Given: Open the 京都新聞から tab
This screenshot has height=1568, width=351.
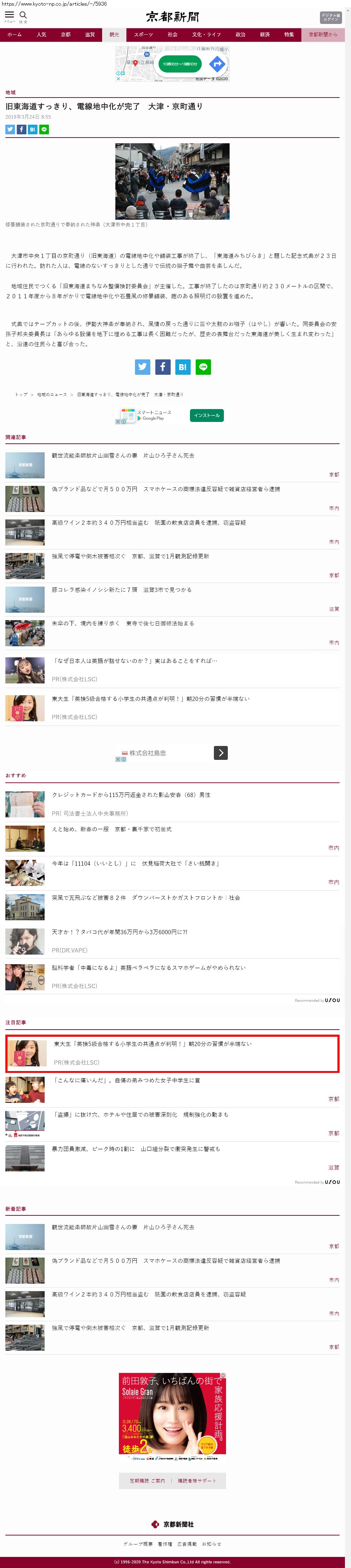Looking at the screenshot, I should click(x=322, y=35).
